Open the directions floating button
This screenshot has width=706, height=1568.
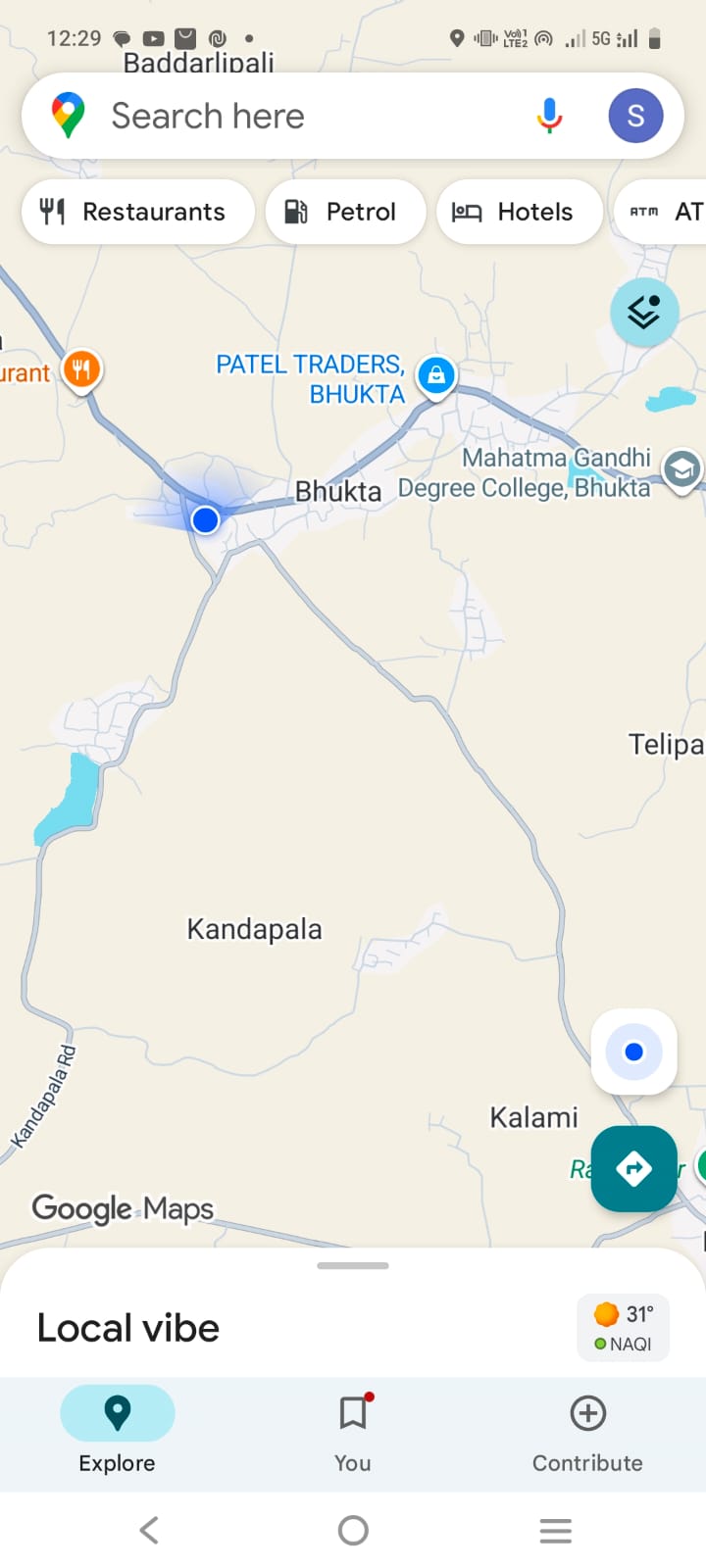pos(633,1168)
